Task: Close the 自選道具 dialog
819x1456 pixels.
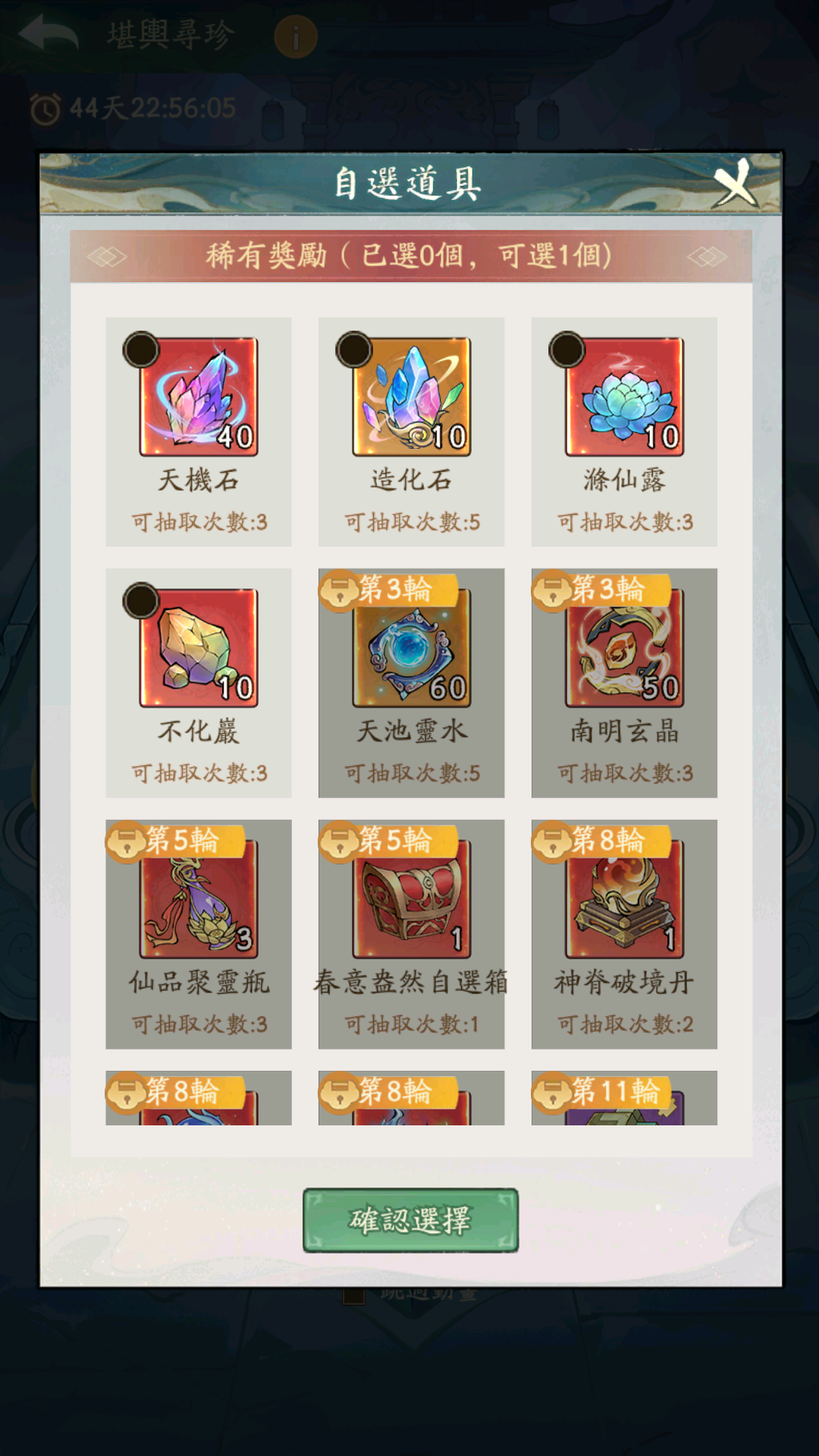Action: tap(734, 183)
